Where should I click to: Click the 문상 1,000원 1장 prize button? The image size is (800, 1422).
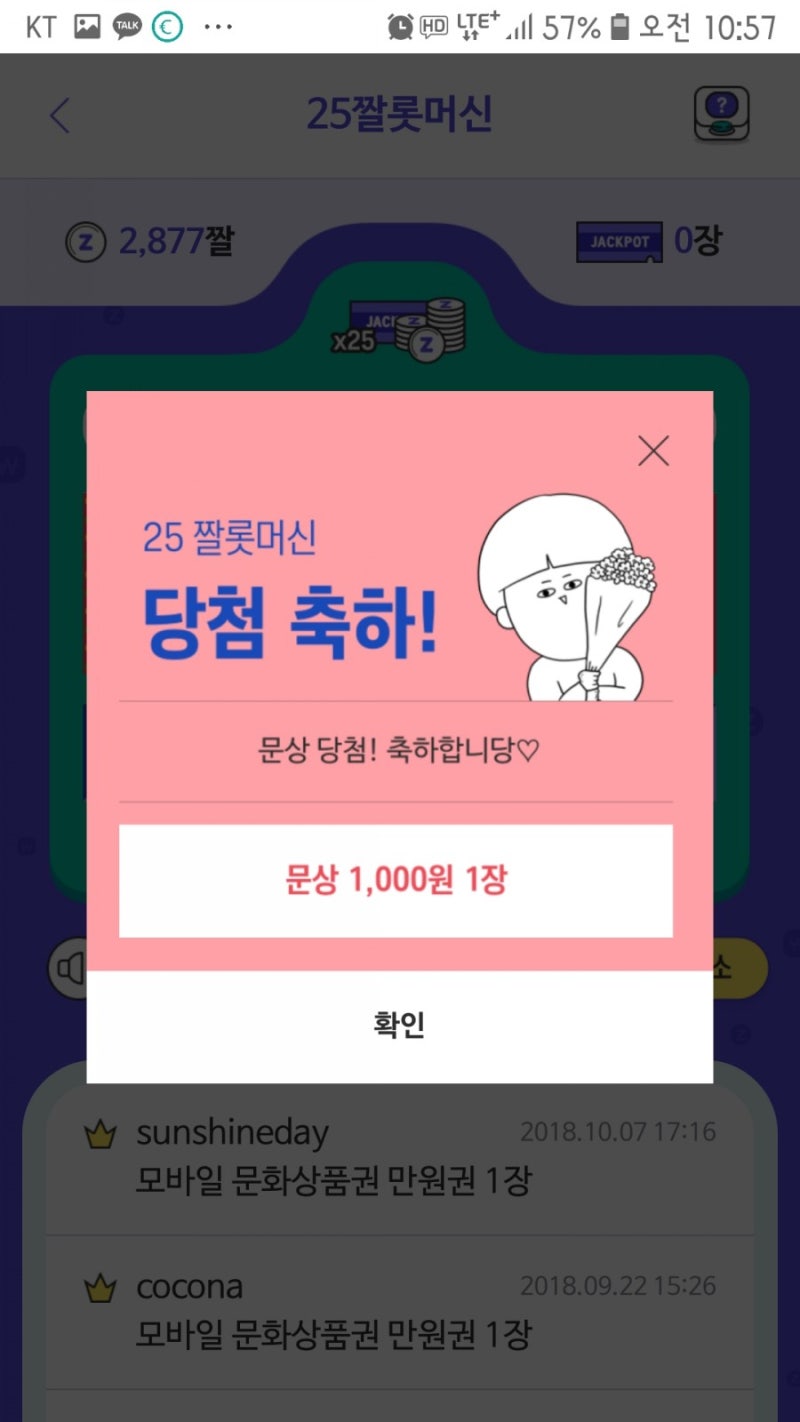click(399, 881)
